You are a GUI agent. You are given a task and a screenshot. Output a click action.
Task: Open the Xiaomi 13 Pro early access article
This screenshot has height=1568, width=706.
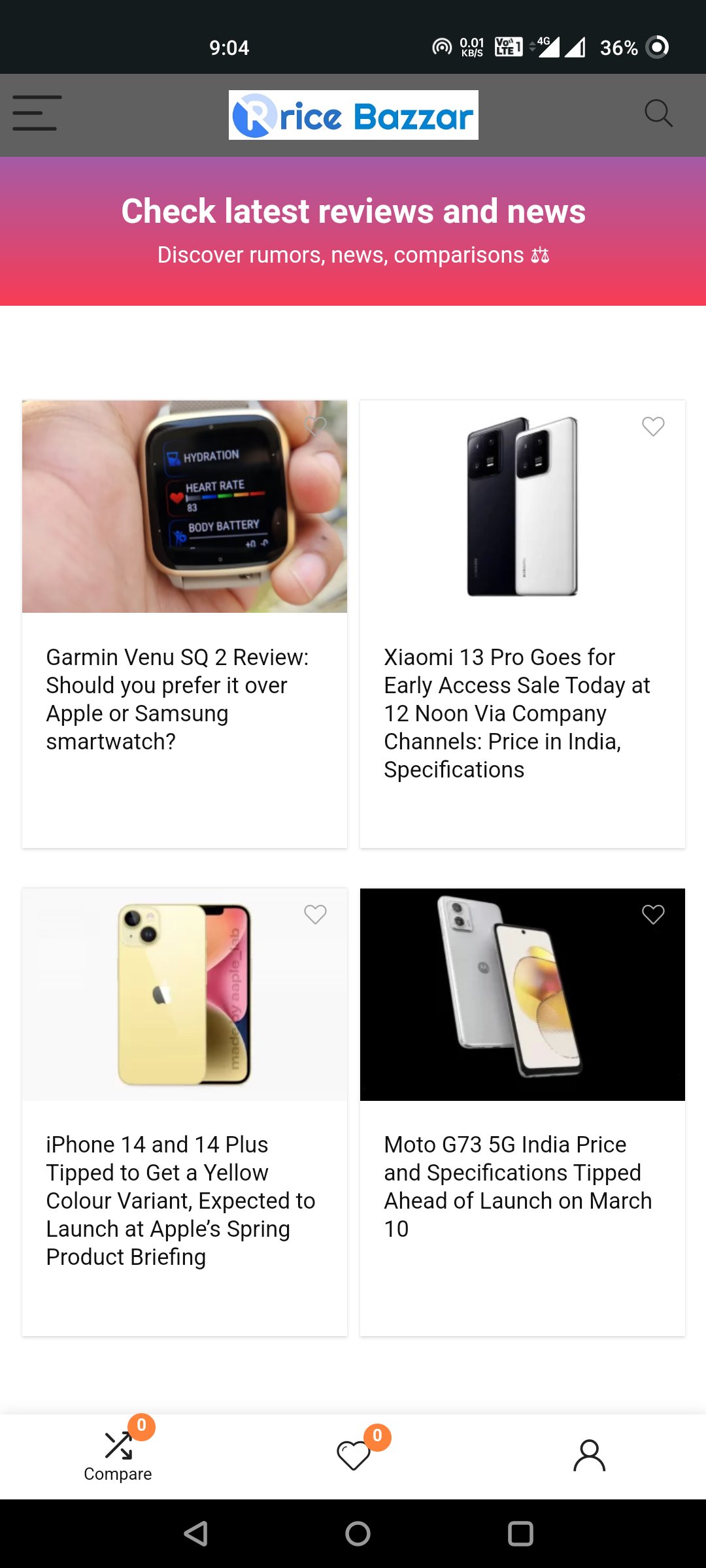517,713
